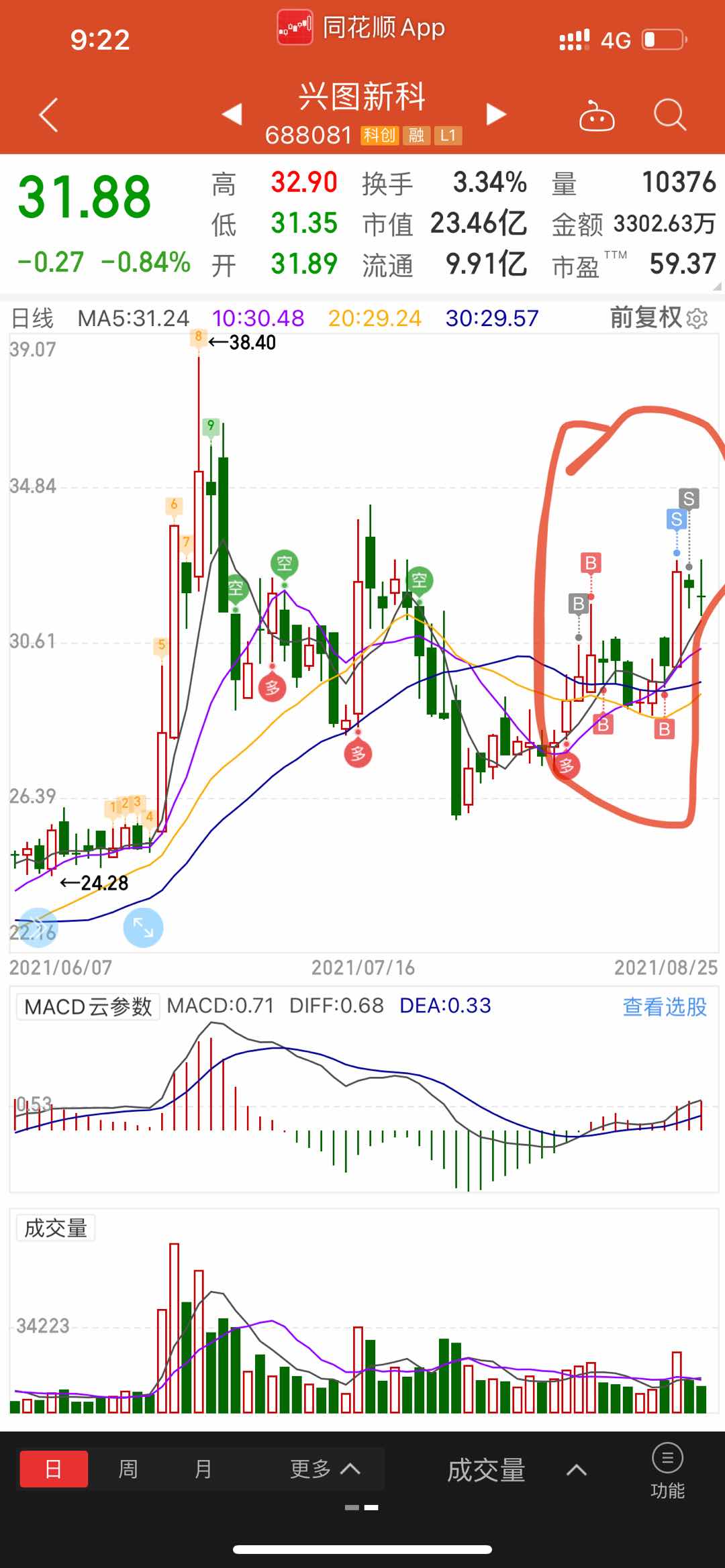This screenshot has width=725, height=1568.
Task: Expand the K-line chart to fullscreen
Action: pos(143,927)
